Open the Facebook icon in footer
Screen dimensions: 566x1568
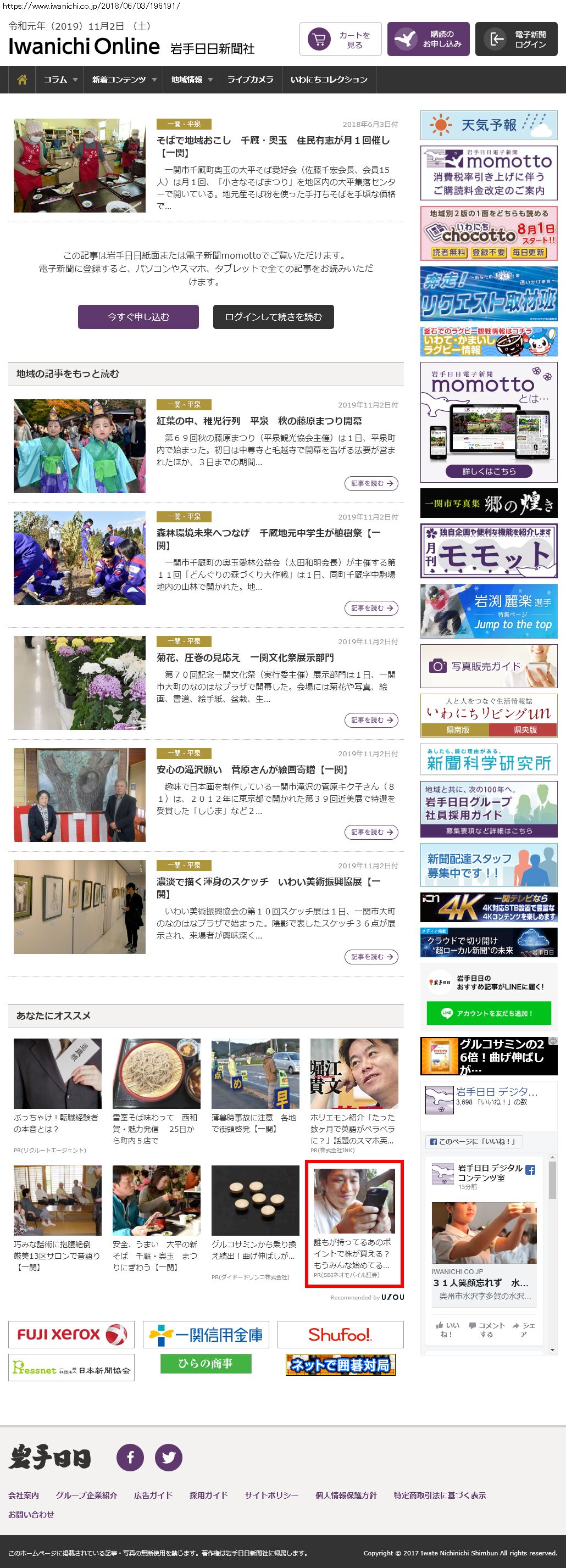(x=130, y=1457)
